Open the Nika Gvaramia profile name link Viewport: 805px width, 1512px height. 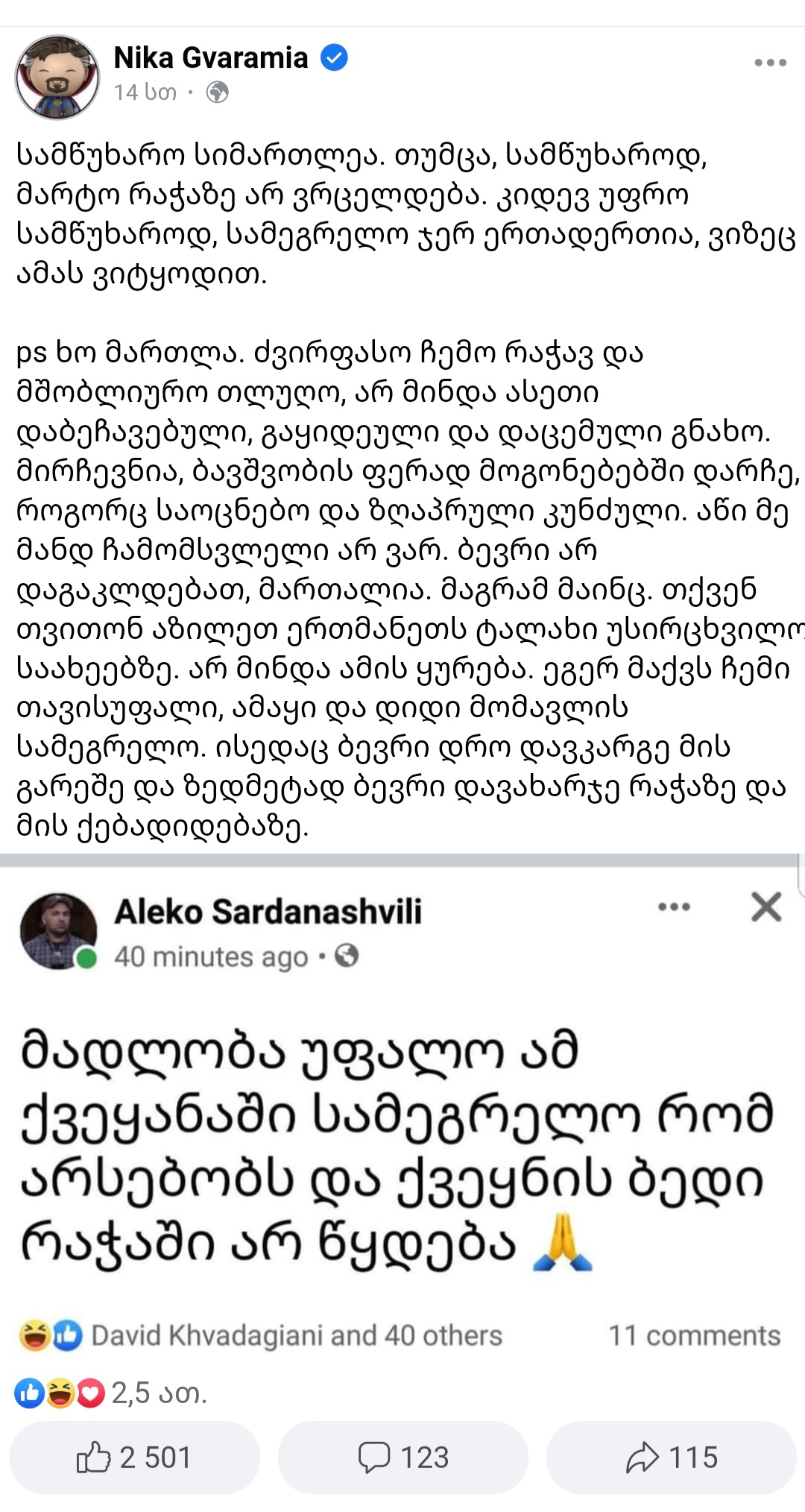click(x=211, y=57)
